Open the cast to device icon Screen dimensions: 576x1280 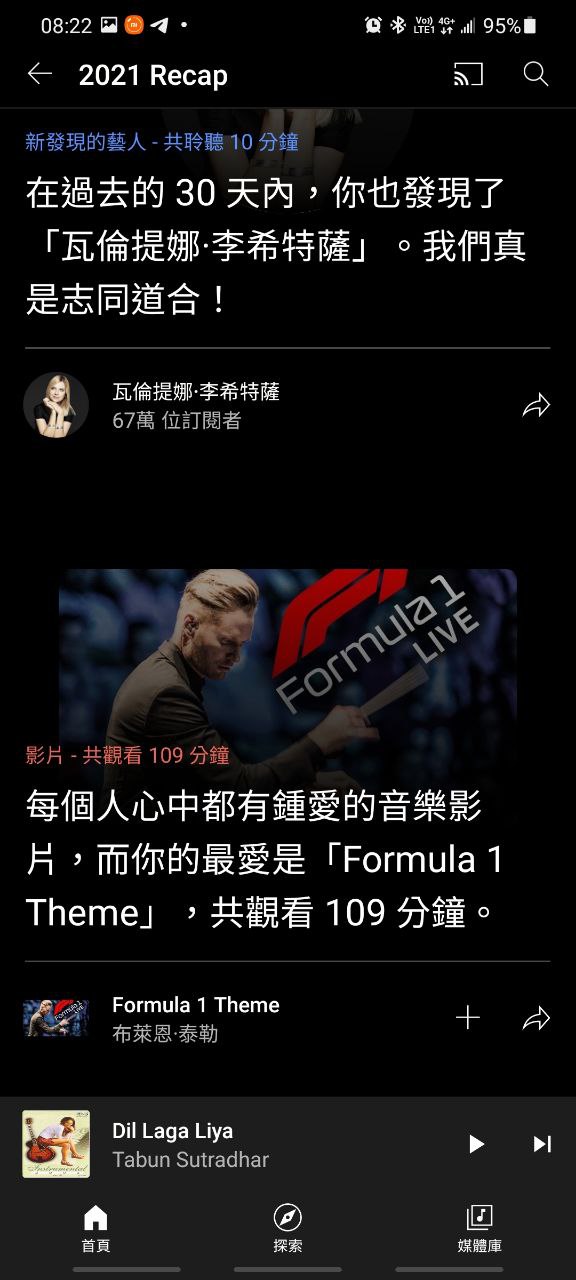[x=468, y=74]
